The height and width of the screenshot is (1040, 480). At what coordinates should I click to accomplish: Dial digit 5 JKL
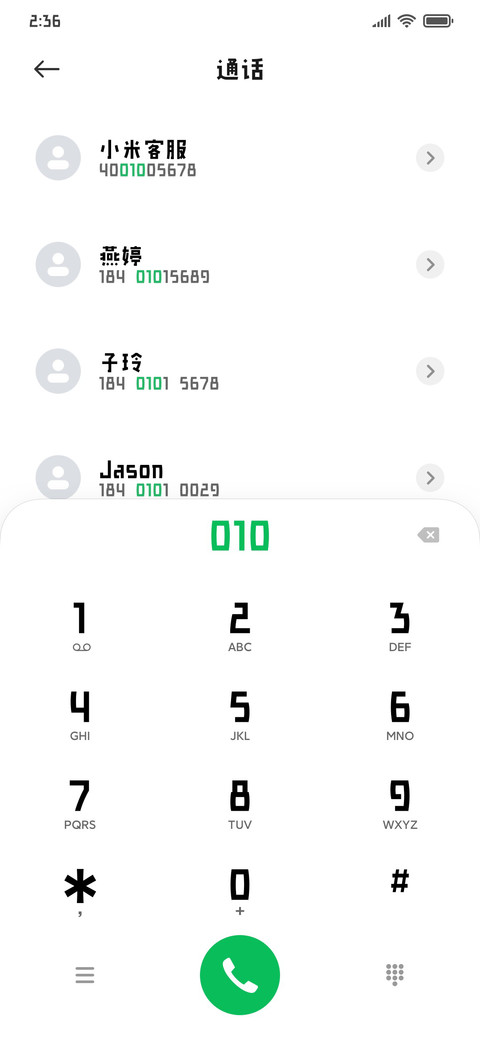(x=240, y=716)
